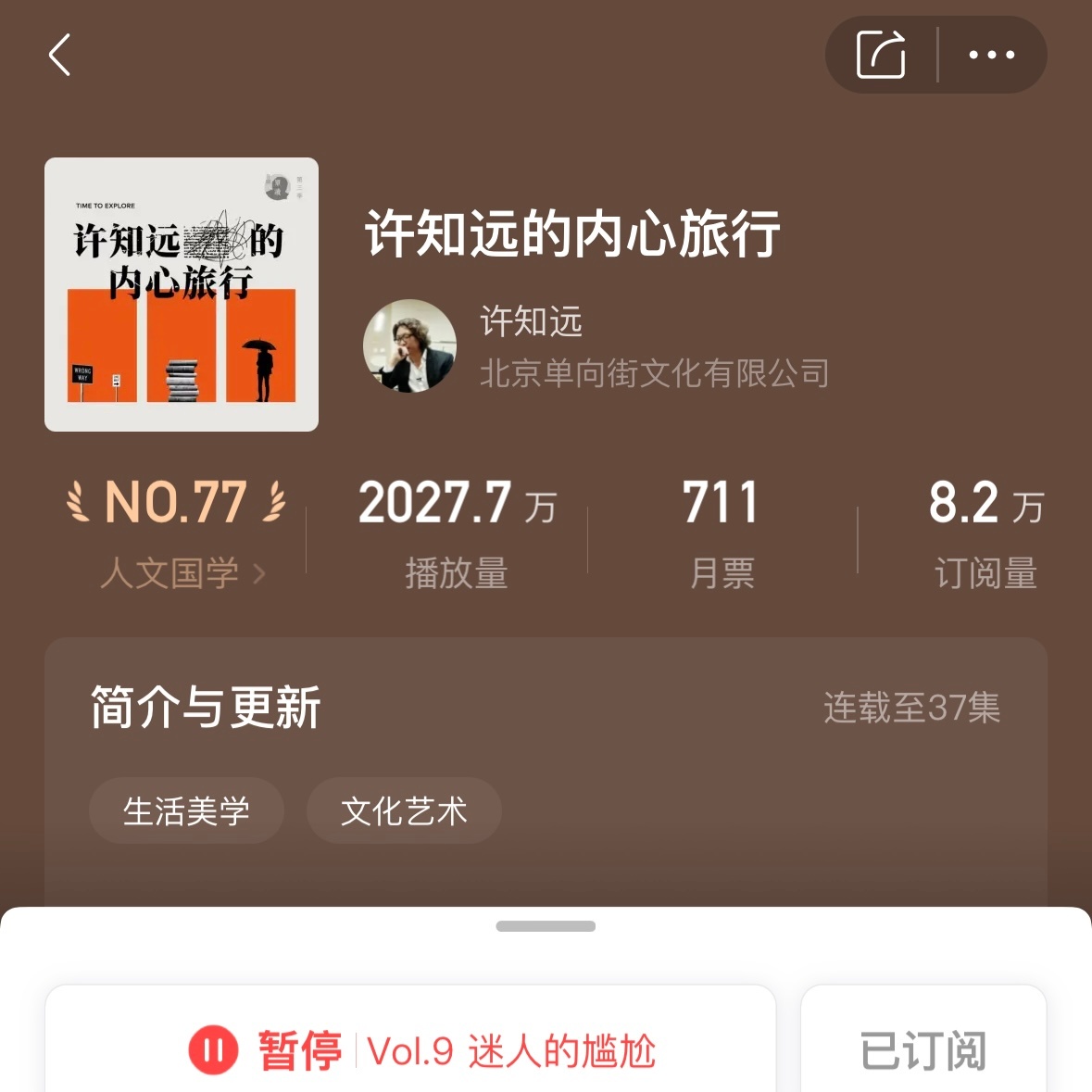Select the 文化艺术 tag chip
The height and width of the screenshot is (1092, 1092).
404,811
